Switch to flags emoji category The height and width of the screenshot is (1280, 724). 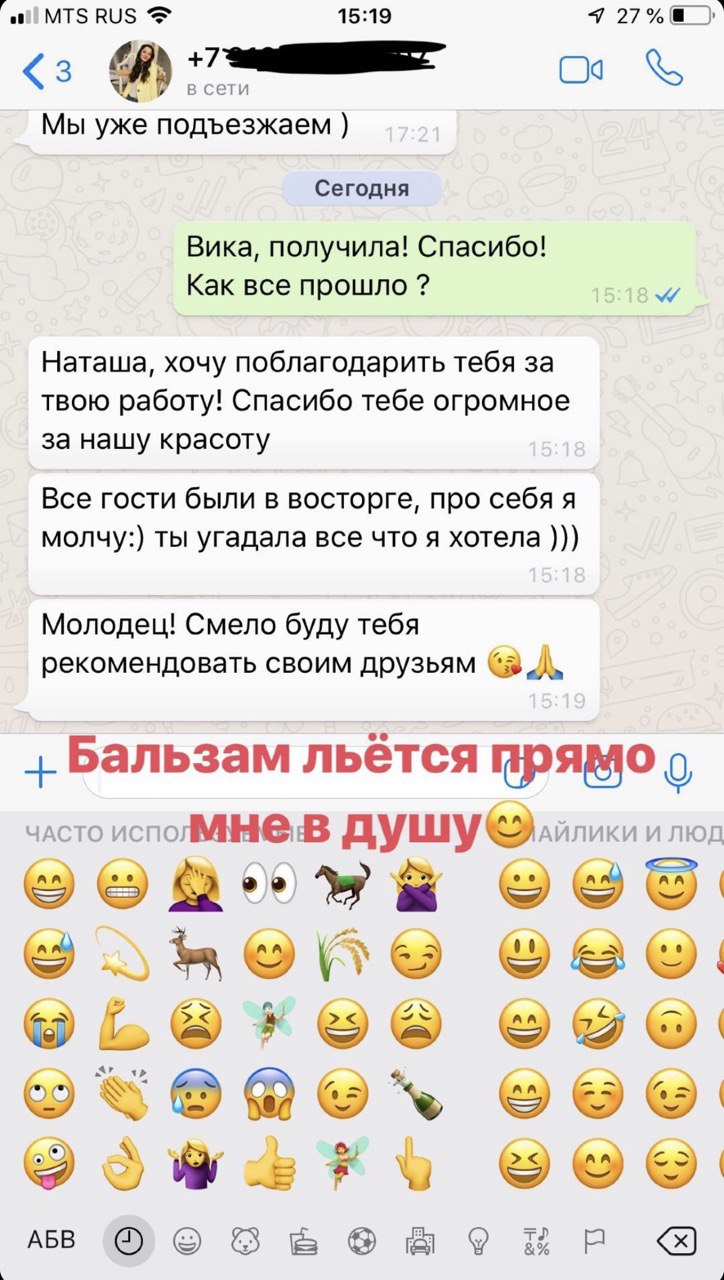(594, 1241)
